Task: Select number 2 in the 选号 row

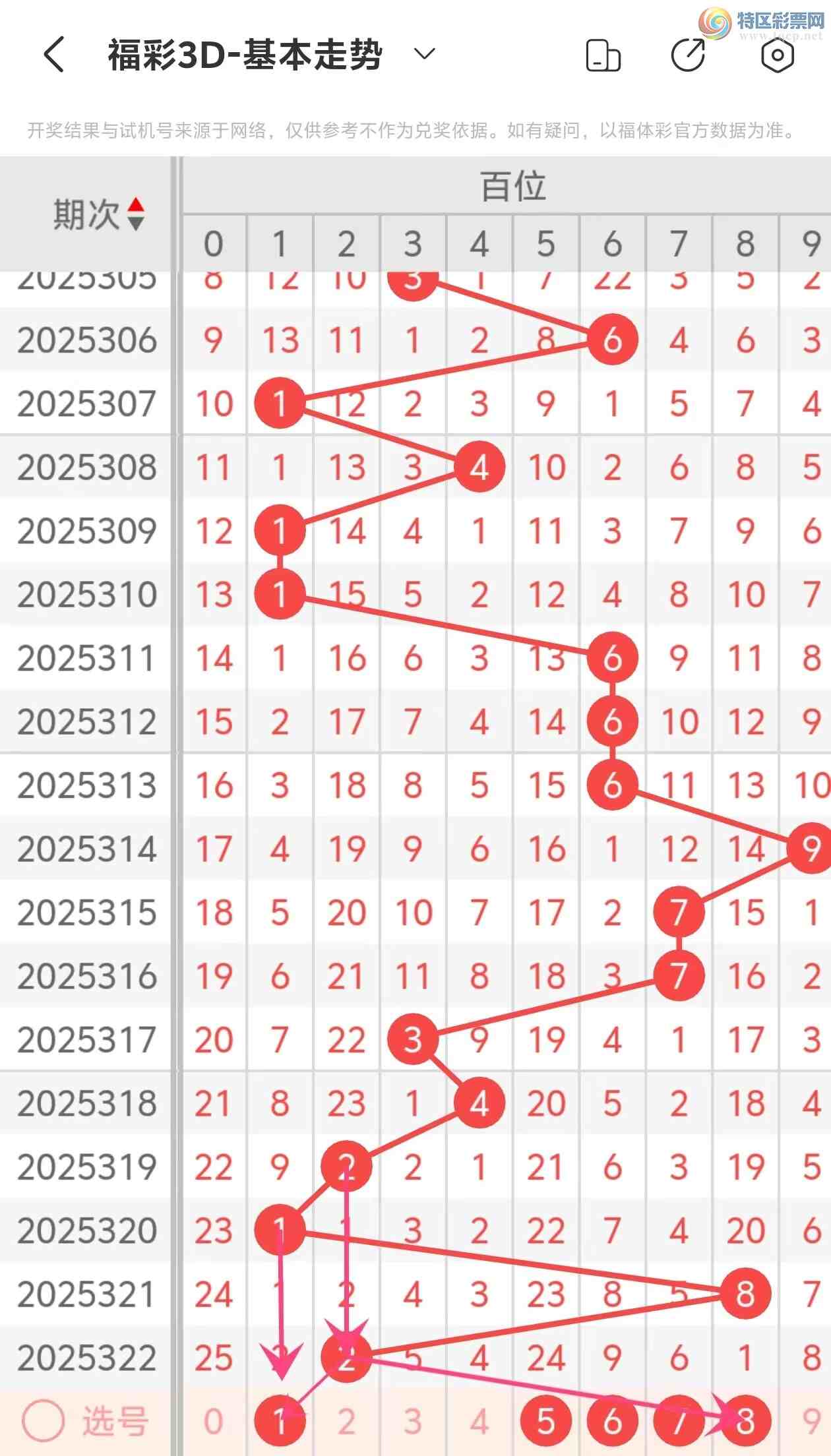Action: click(x=346, y=1421)
